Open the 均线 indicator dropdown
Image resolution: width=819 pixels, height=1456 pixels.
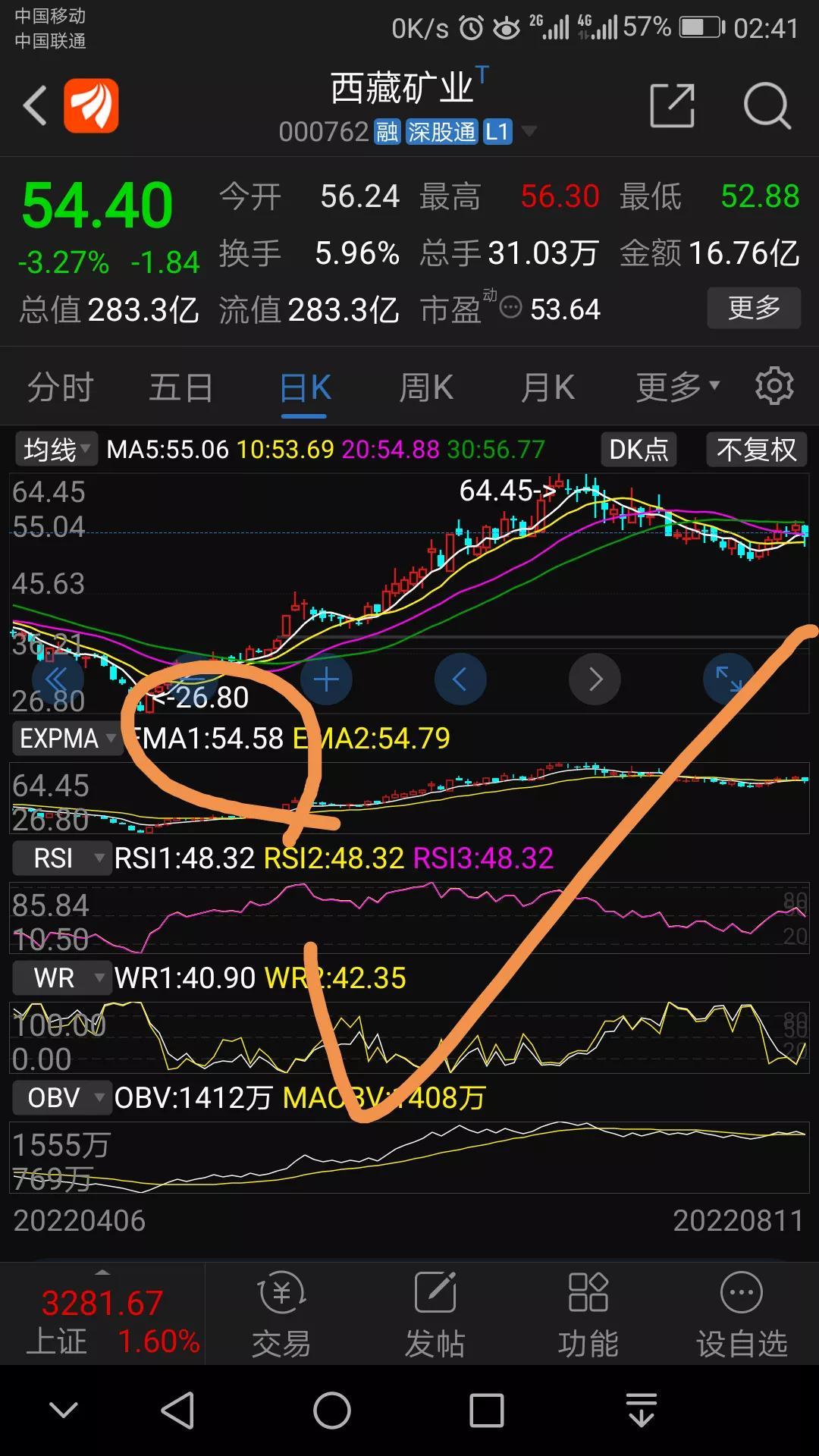55,450
